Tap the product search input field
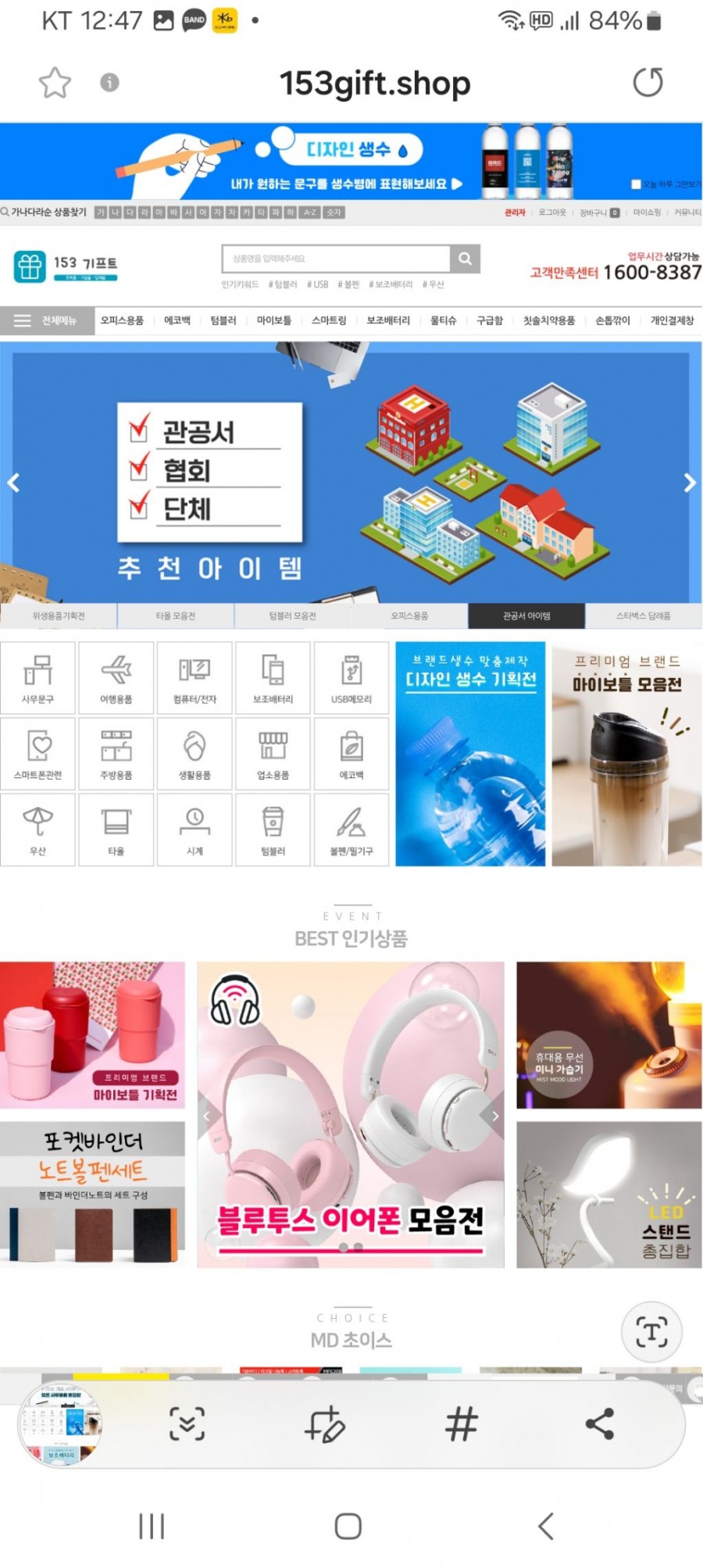Viewport: 703px width, 1568px height. click(336, 259)
